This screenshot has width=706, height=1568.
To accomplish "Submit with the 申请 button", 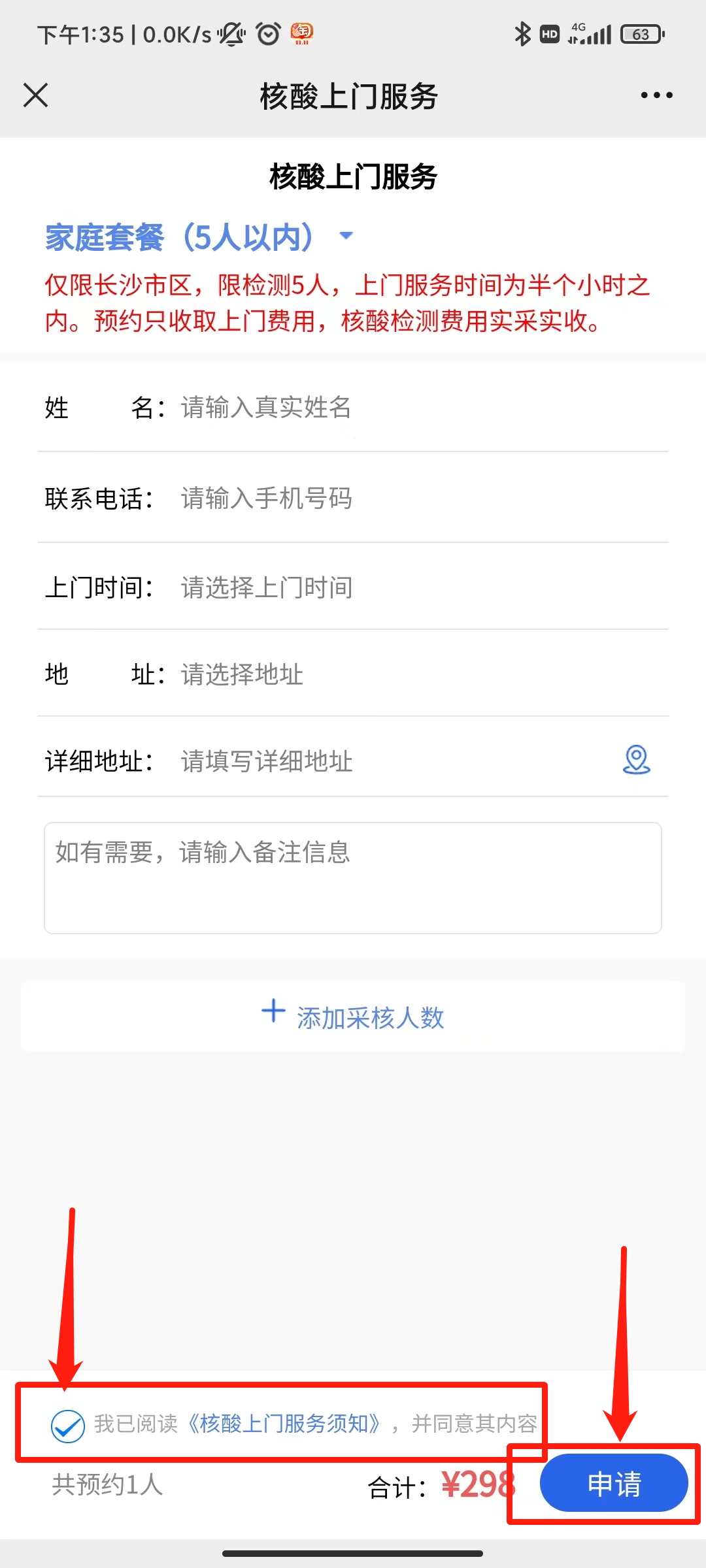I will click(x=614, y=1483).
